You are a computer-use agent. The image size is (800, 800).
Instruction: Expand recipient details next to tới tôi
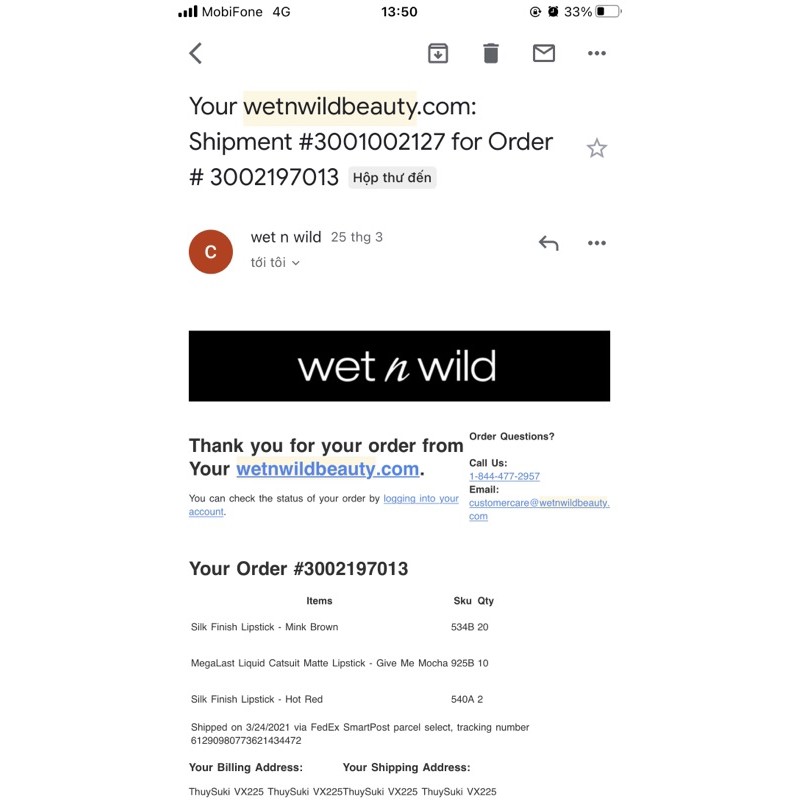[295, 263]
